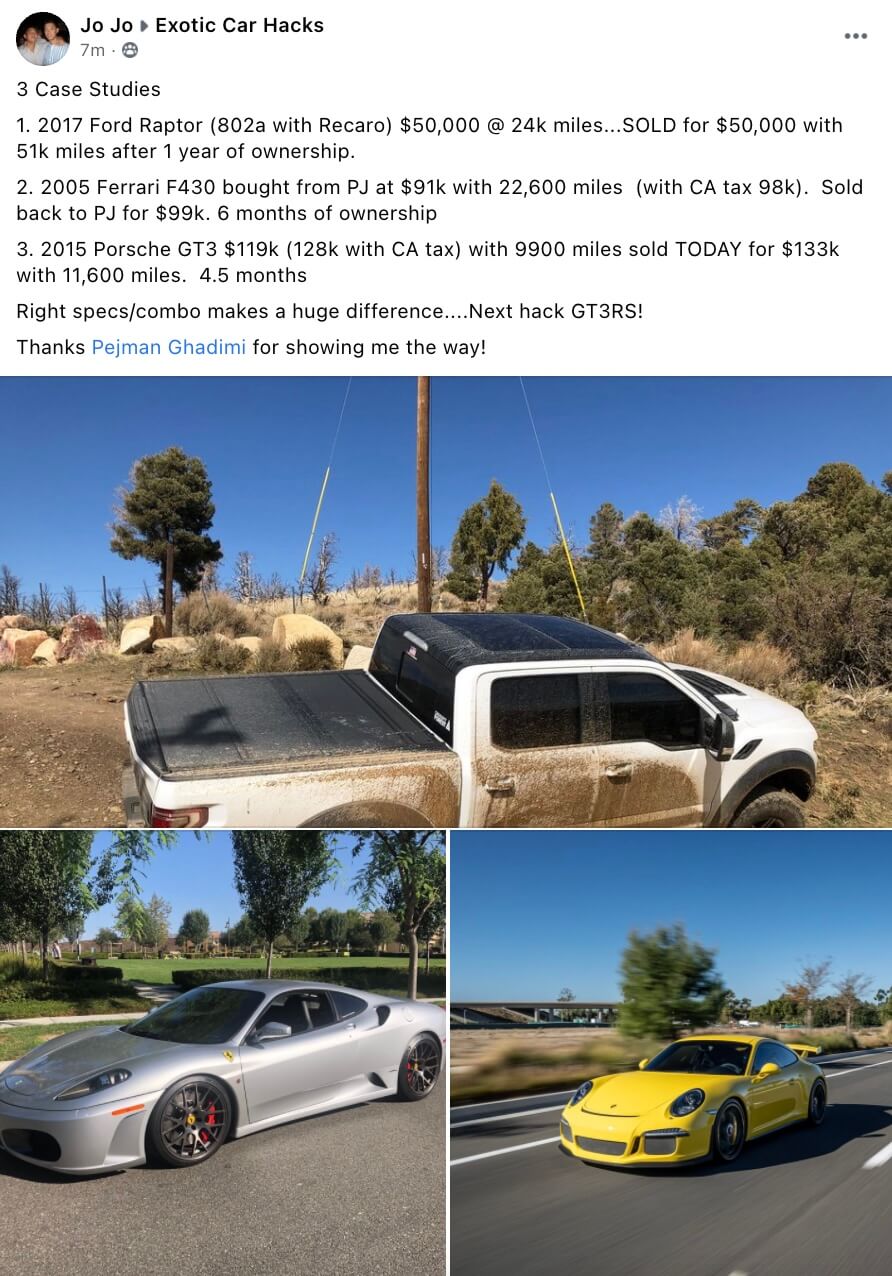Go to the Exotic Car Hacks group

pyautogui.click(x=239, y=26)
